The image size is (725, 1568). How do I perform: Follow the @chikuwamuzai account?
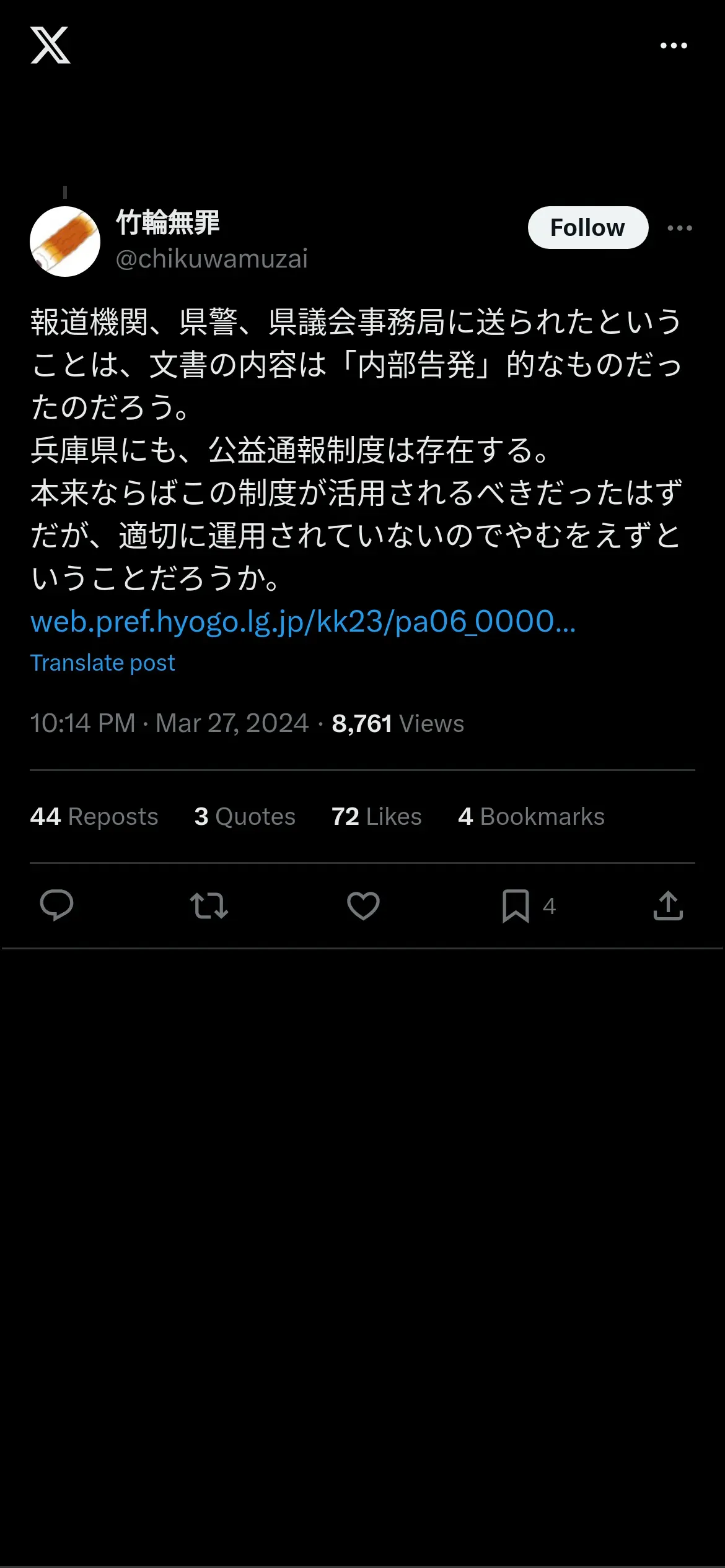click(x=587, y=227)
